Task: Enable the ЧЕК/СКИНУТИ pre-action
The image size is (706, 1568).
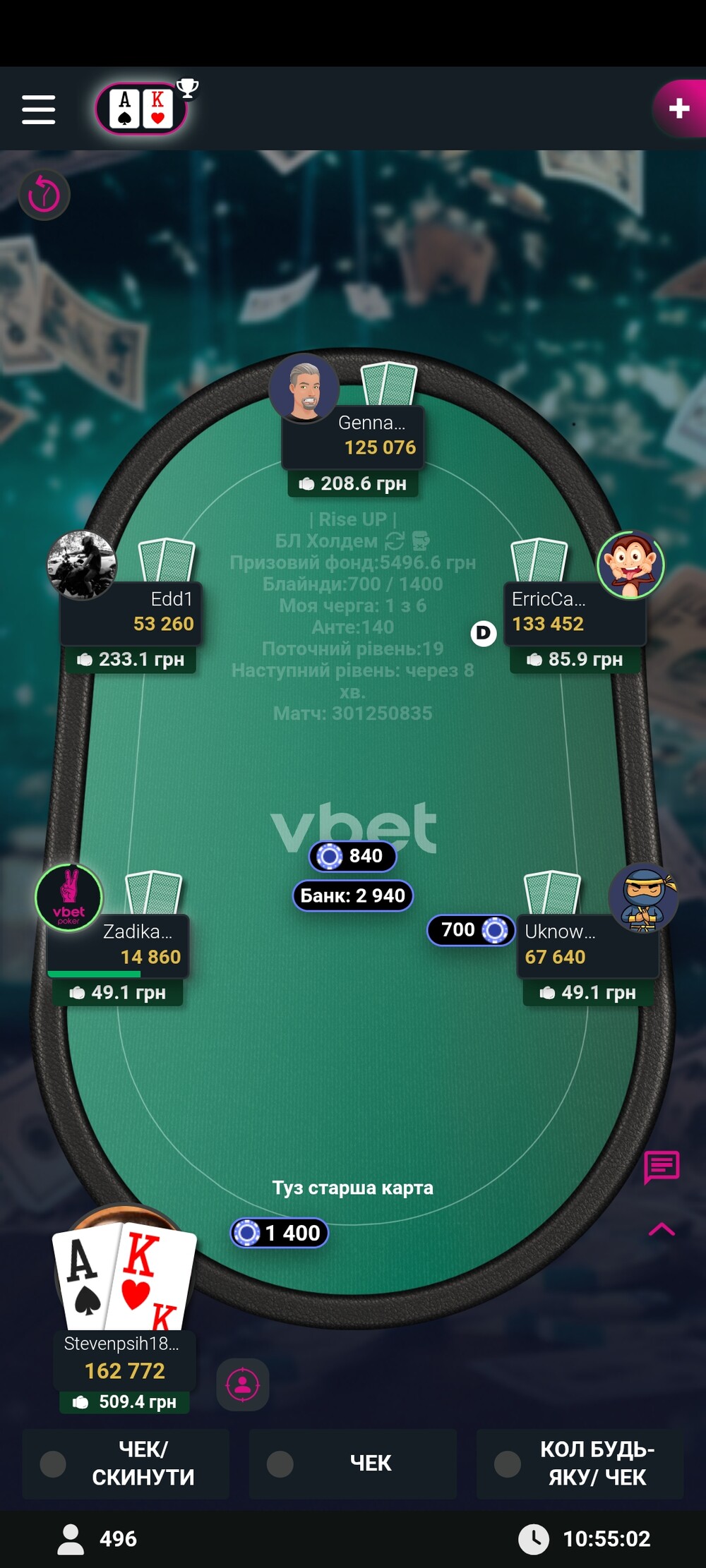Action: pyautogui.click(x=126, y=1464)
